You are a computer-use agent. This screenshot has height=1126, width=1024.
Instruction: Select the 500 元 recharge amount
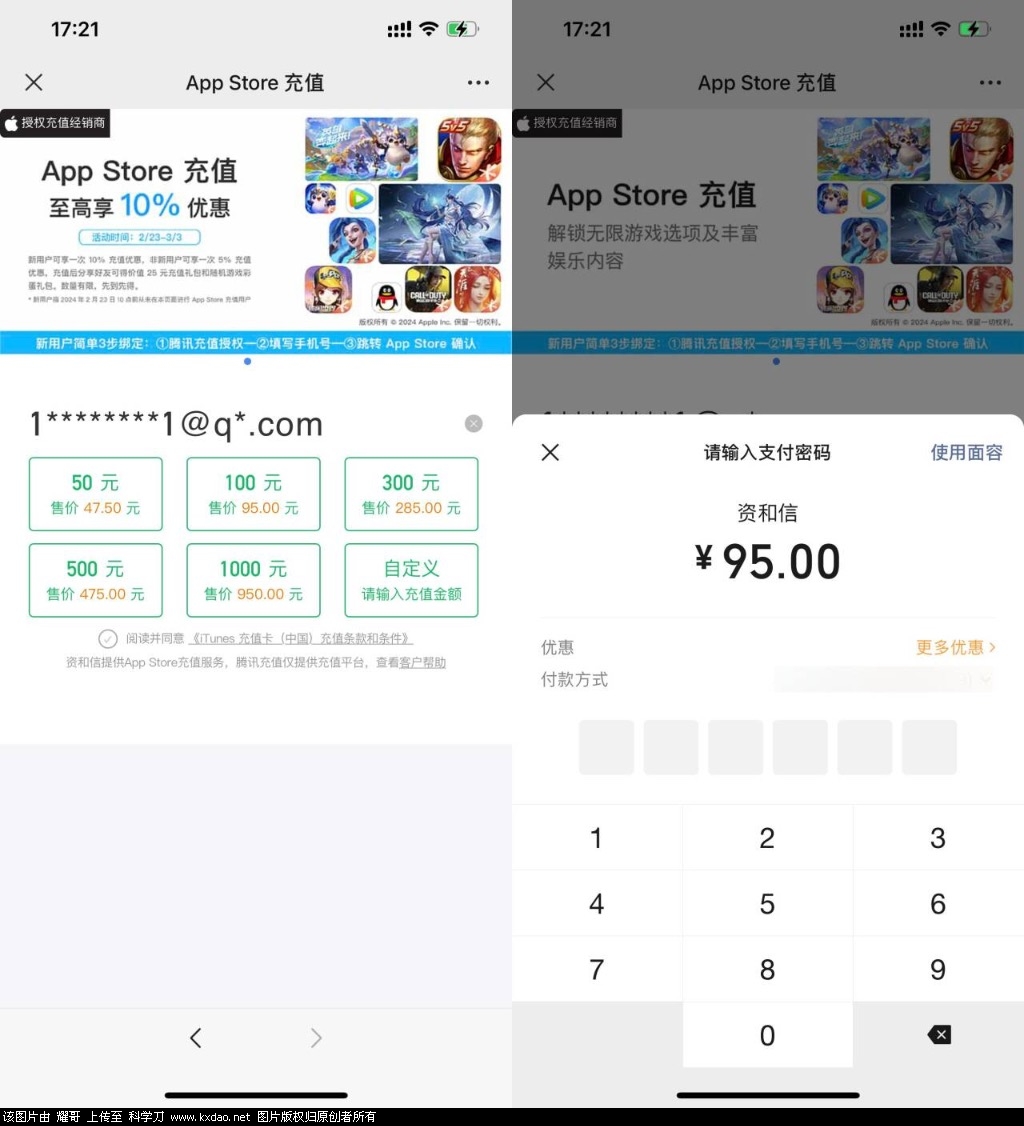click(x=95, y=580)
